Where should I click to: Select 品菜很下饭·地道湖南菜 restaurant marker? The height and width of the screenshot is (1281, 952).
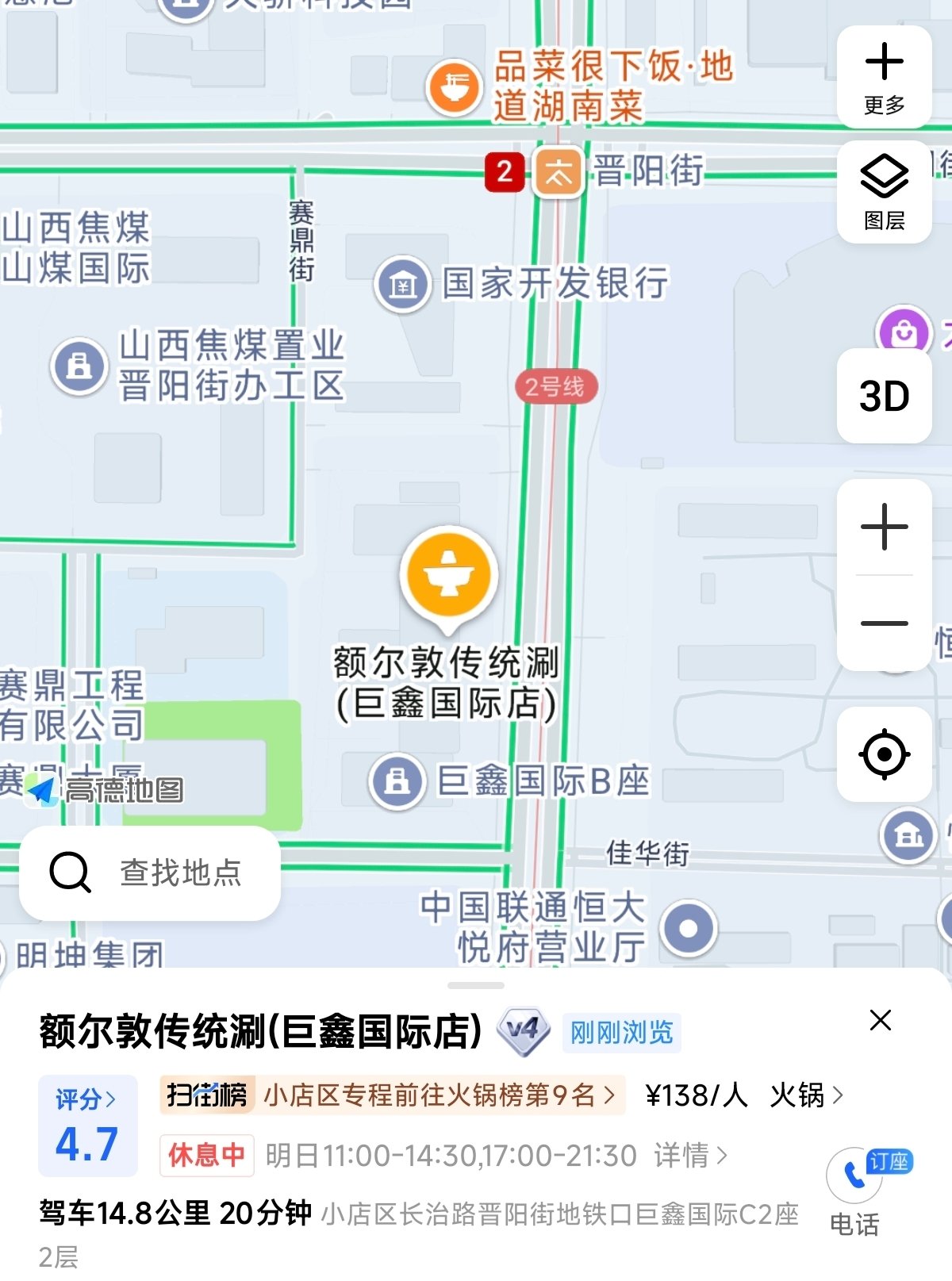453,87
